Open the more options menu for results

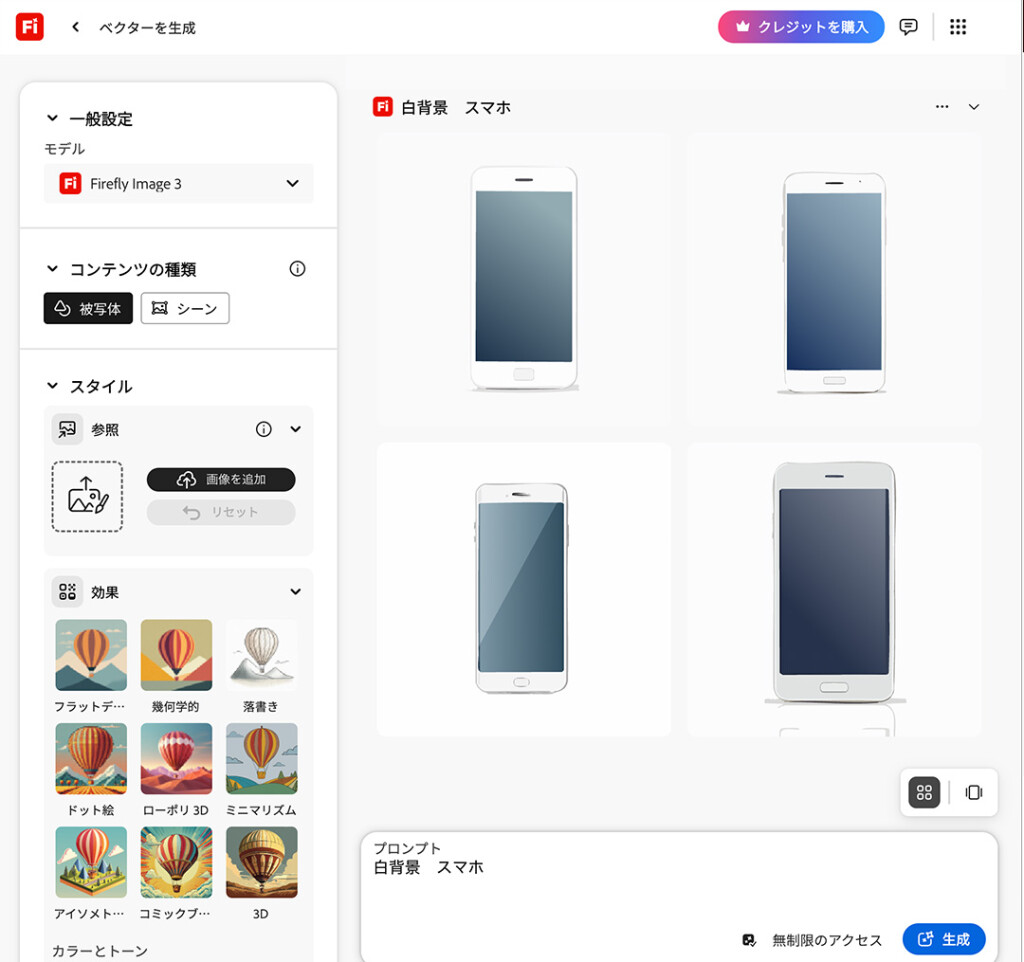pyautogui.click(x=942, y=107)
